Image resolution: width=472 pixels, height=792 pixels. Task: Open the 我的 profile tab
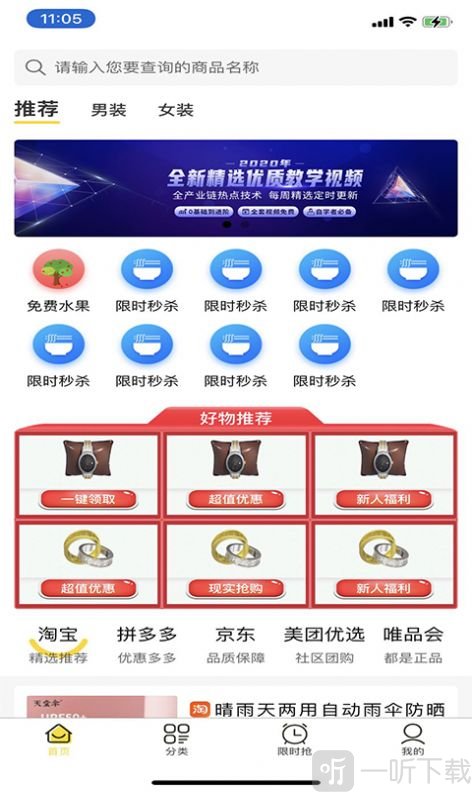pyautogui.click(x=413, y=739)
